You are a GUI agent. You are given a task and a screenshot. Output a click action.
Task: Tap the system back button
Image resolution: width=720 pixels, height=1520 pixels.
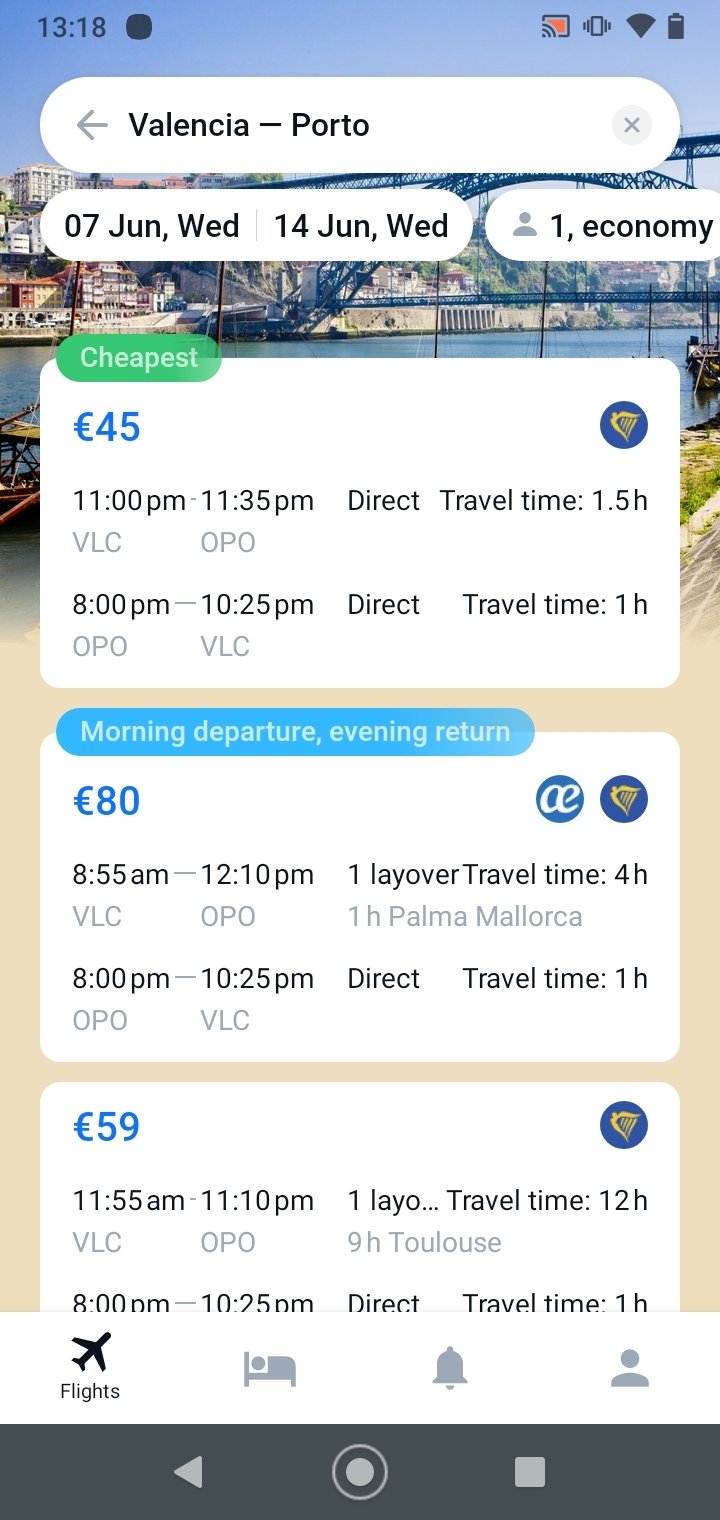pos(188,1472)
